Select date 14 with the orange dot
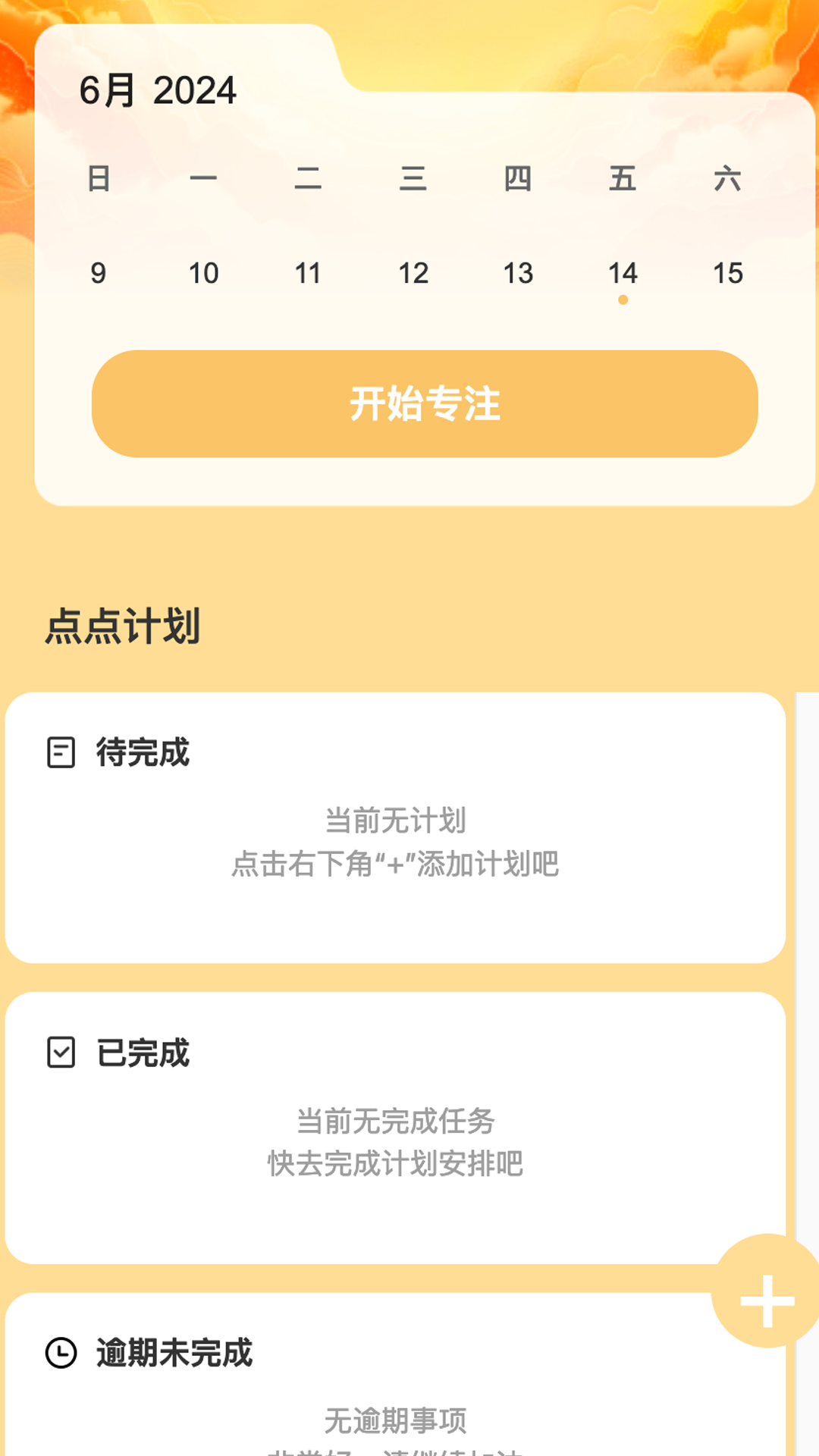 [x=622, y=273]
